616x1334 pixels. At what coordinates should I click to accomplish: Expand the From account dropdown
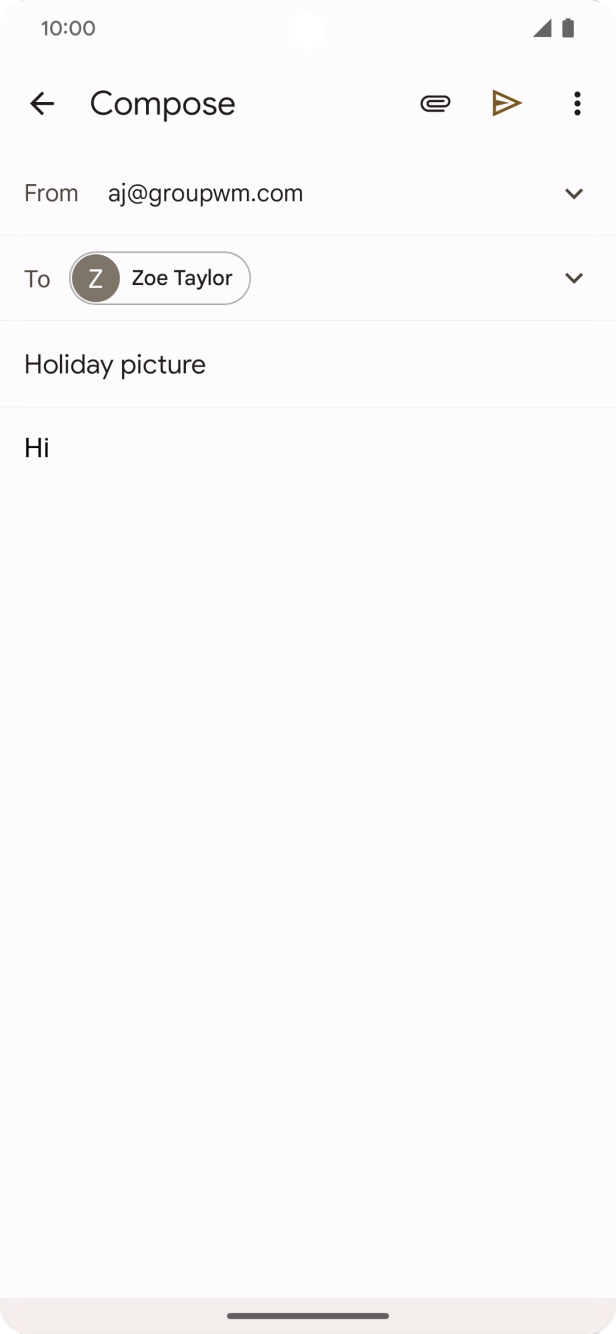coord(574,194)
